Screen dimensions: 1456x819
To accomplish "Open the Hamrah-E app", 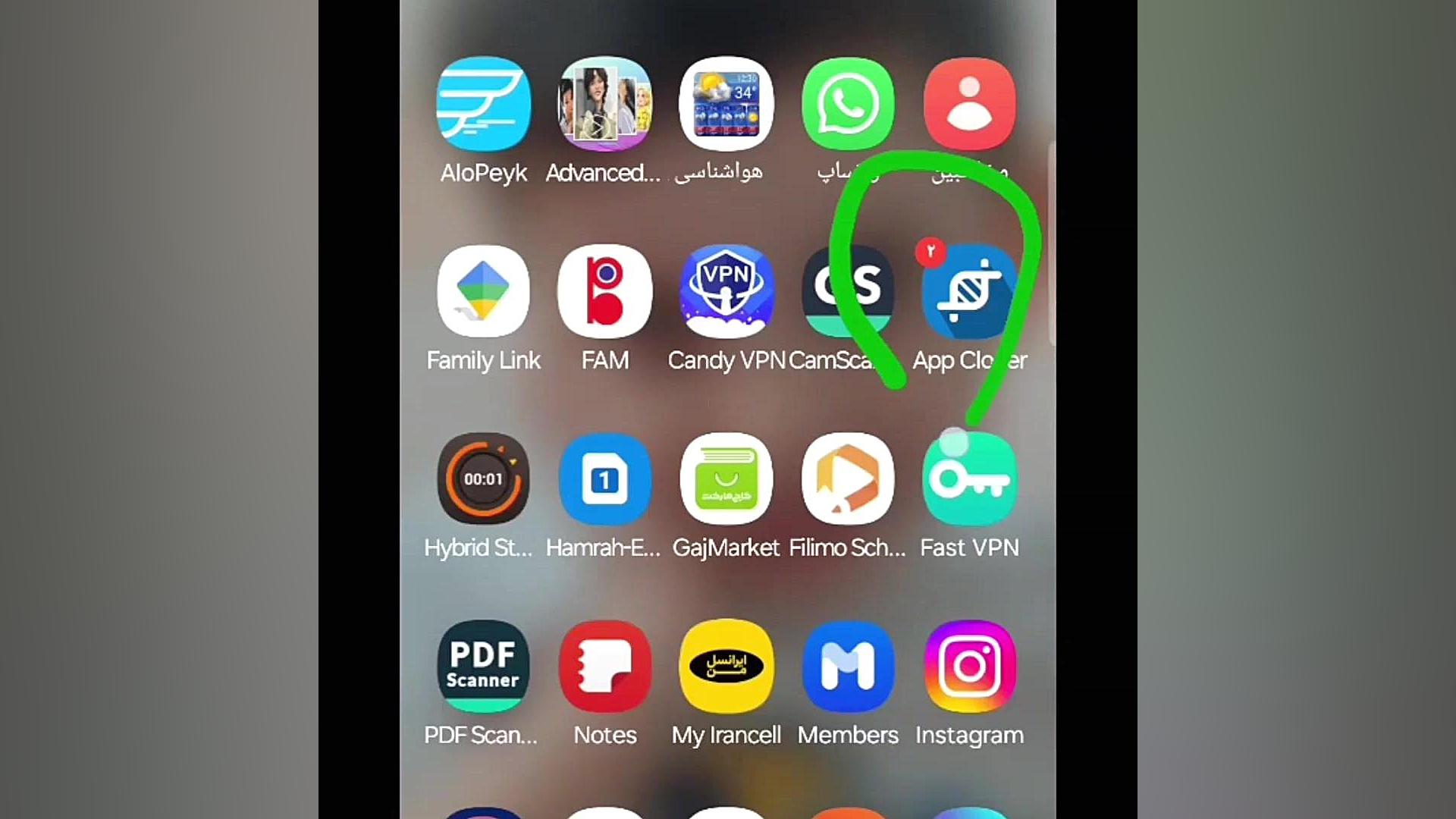I will pos(604,479).
